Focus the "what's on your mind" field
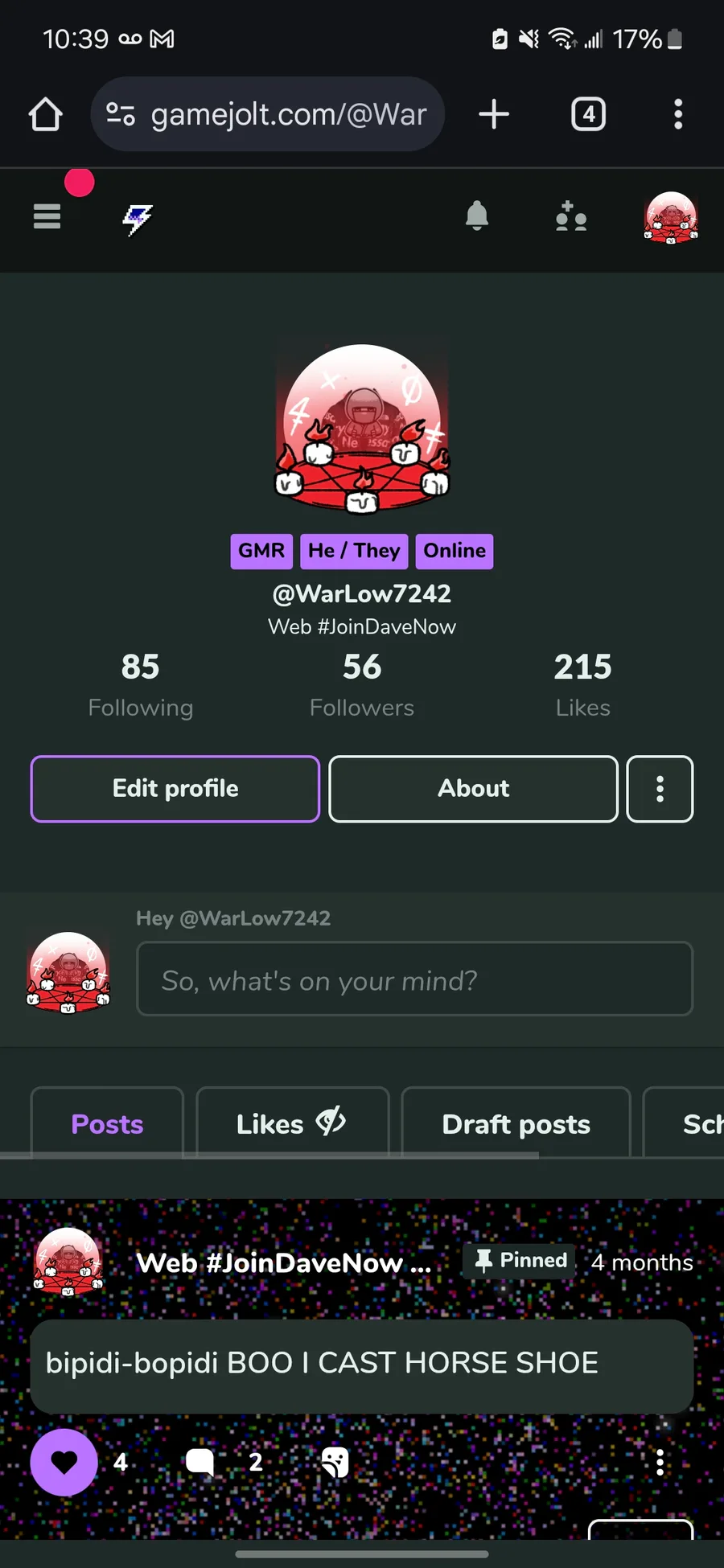The image size is (724, 1568). pos(414,979)
